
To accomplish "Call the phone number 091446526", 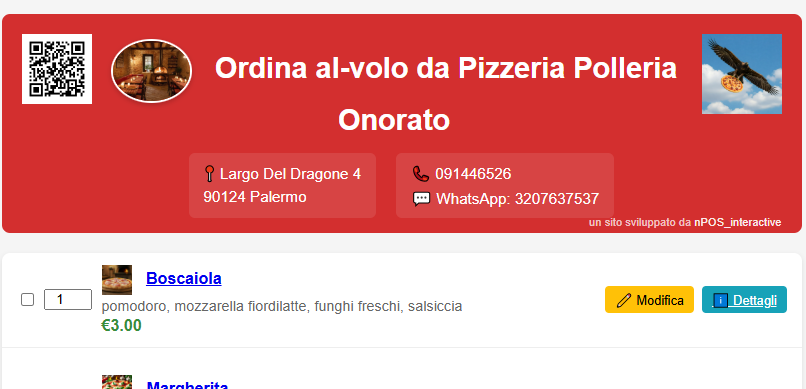I will coord(473,174).
